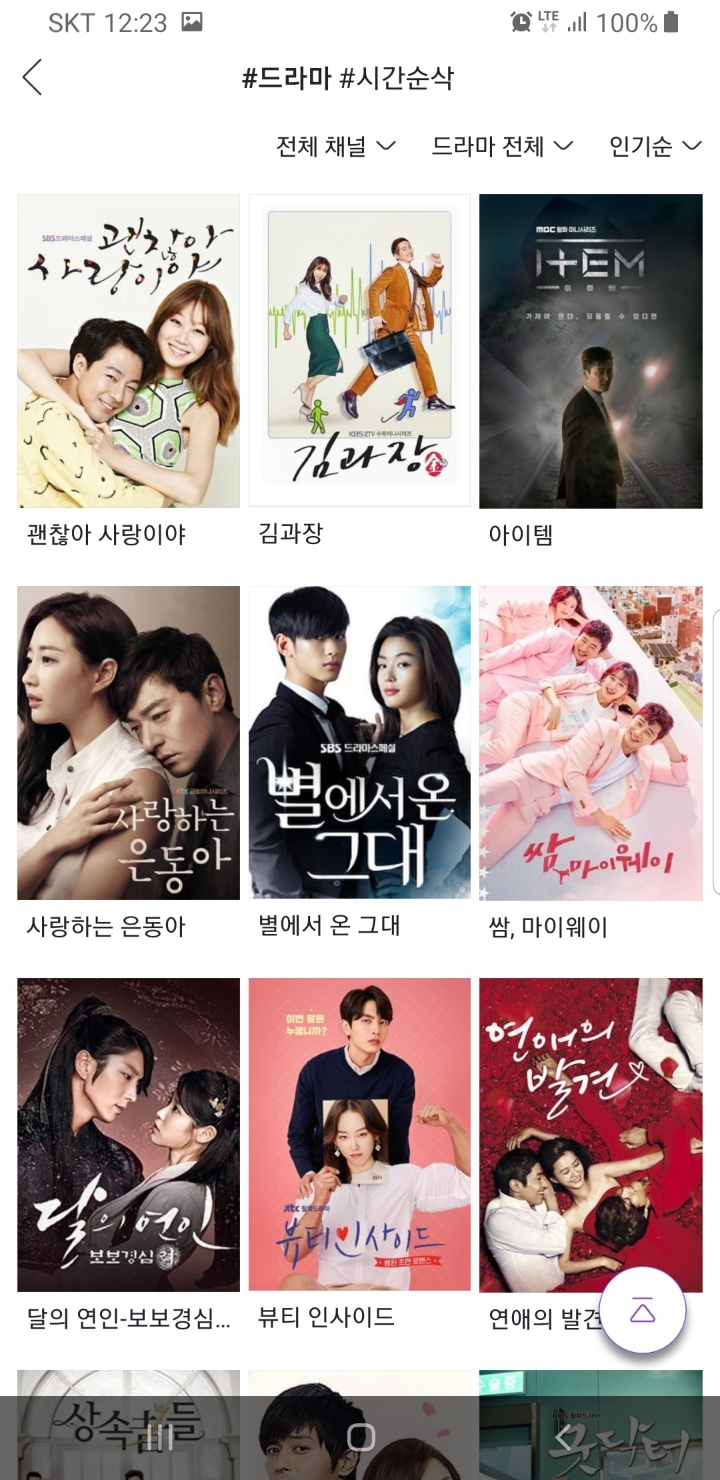The image size is (720, 1480).
Task: Change the 인기순 sort order
Action: point(655,147)
